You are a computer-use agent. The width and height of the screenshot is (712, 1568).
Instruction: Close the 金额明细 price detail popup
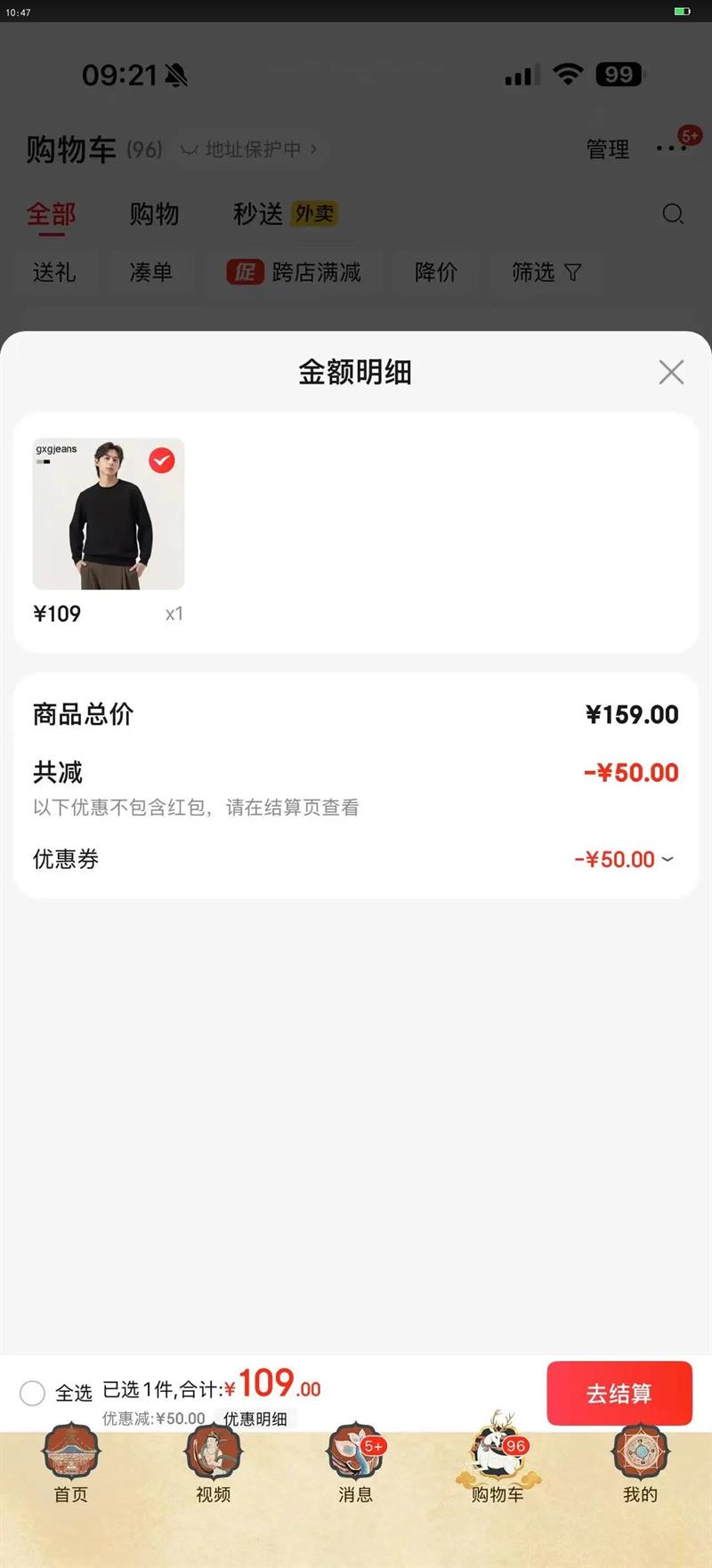click(x=671, y=373)
